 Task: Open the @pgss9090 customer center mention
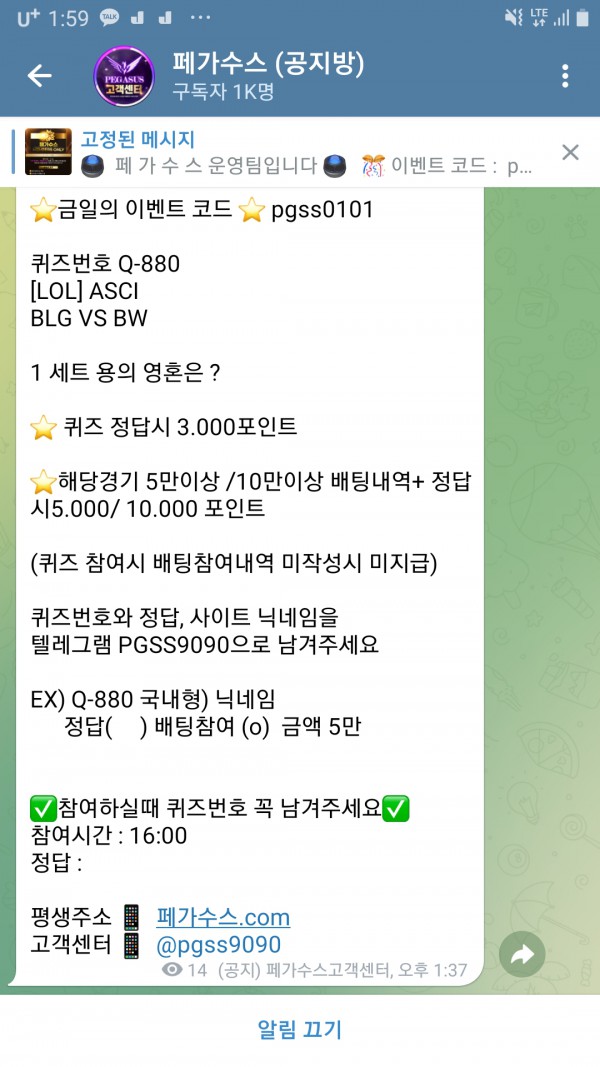click(x=218, y=945)
